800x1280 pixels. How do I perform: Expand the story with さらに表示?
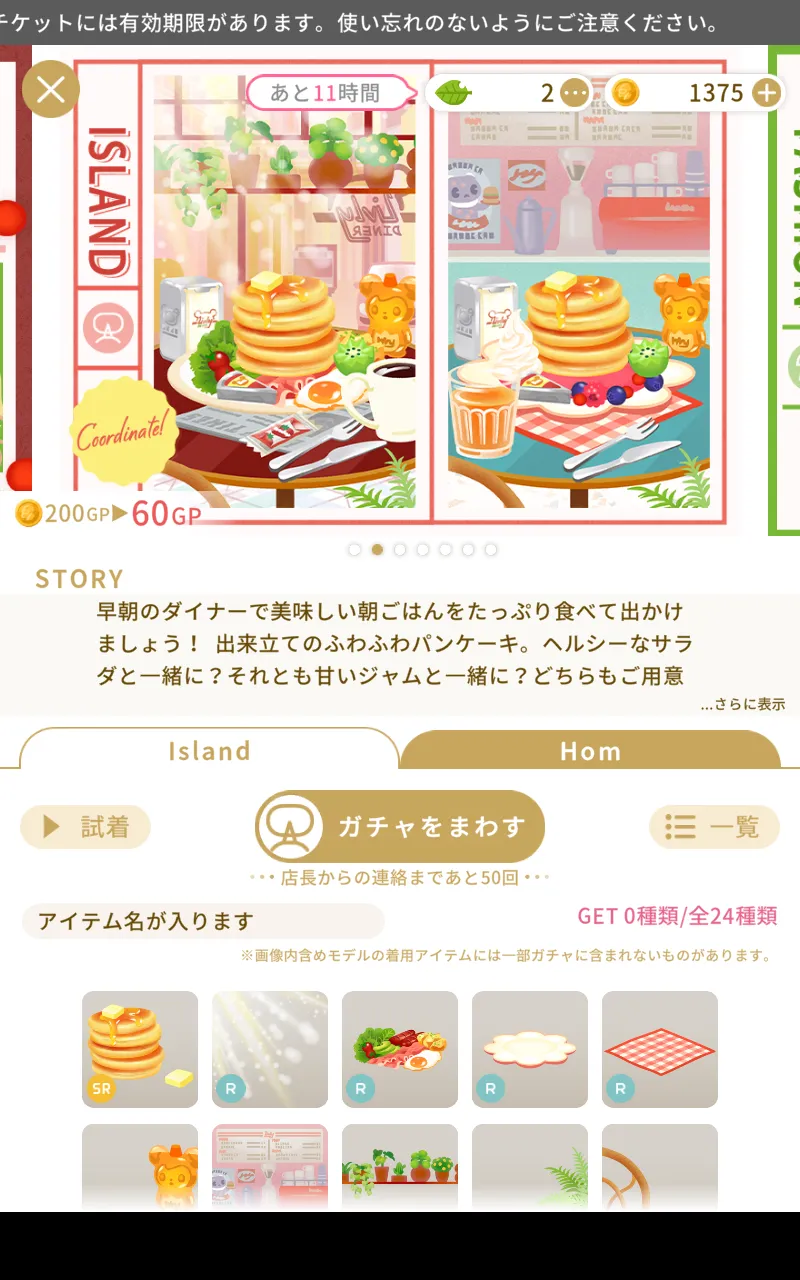click(742, 704)
